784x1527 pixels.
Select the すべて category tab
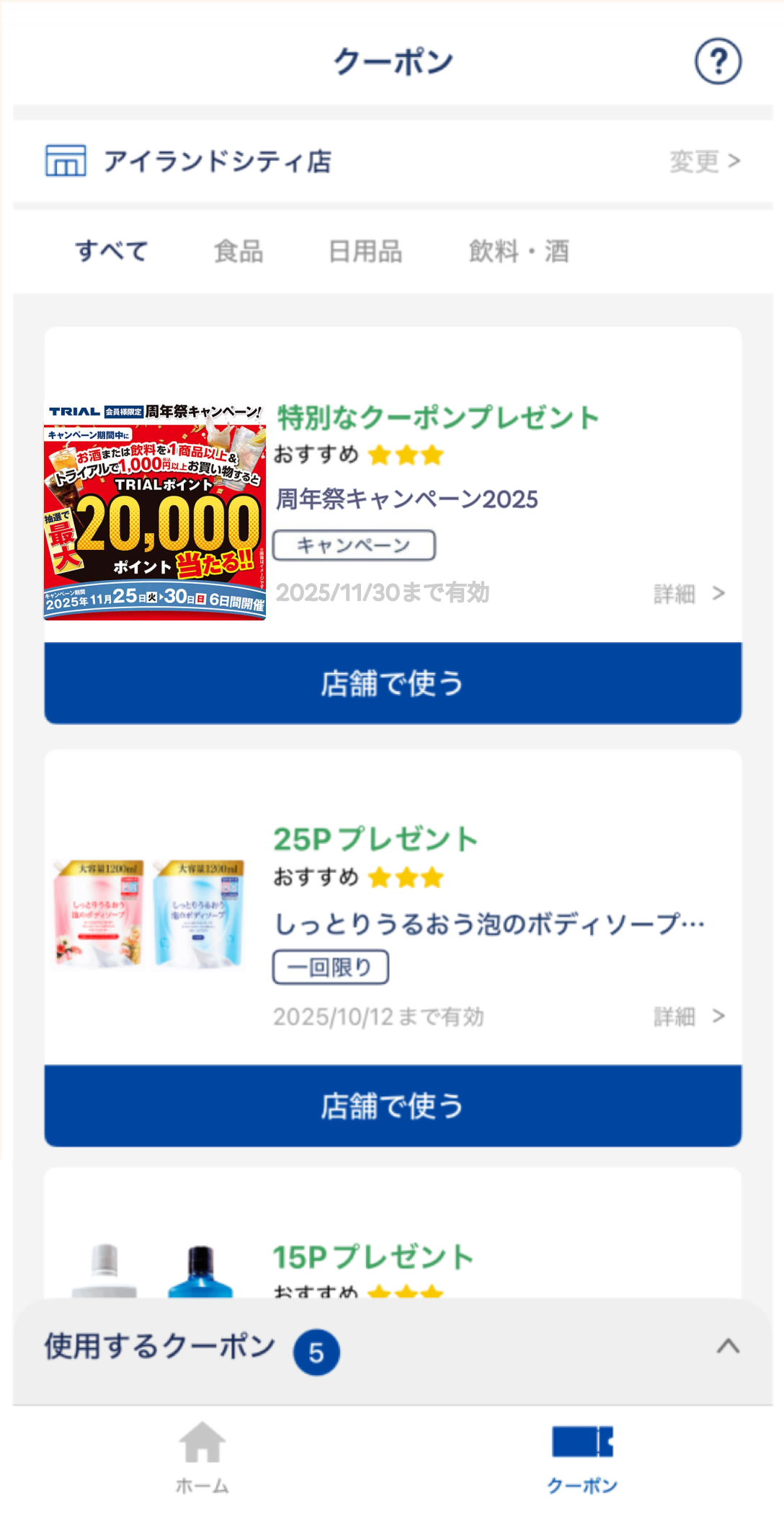pos(112,251)
